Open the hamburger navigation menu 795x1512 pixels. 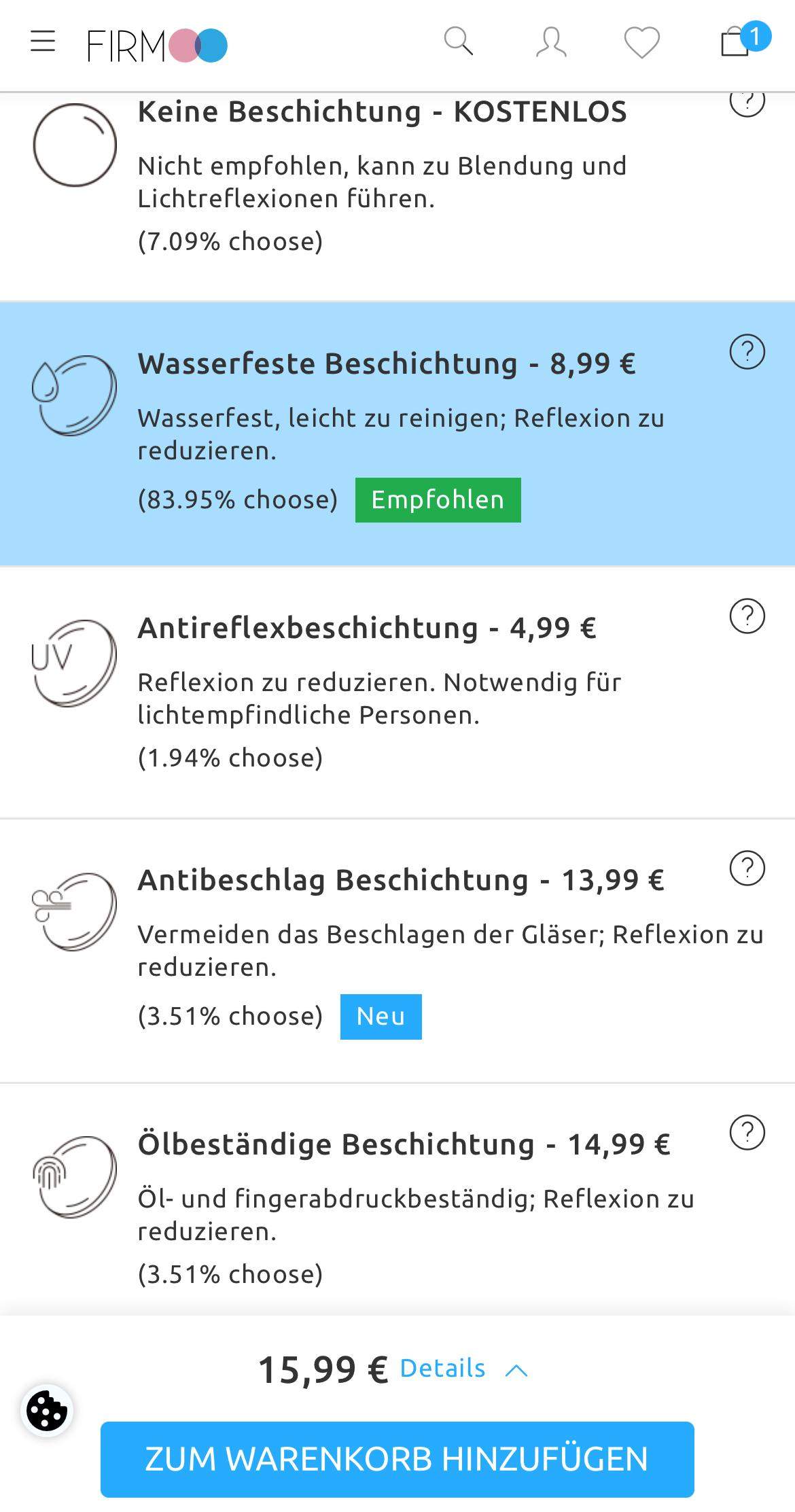43,42
